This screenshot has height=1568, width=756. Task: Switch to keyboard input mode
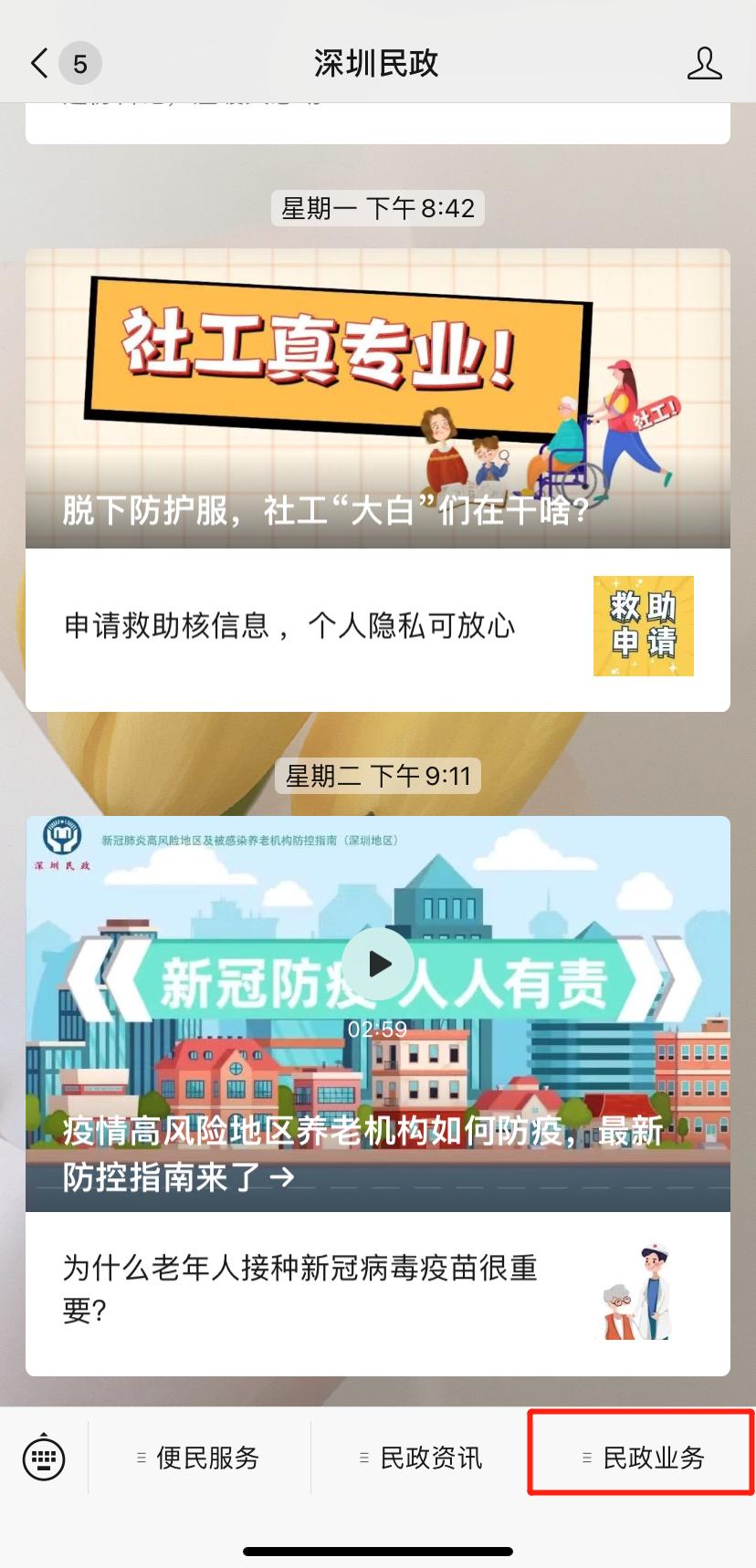point(44,1458)
